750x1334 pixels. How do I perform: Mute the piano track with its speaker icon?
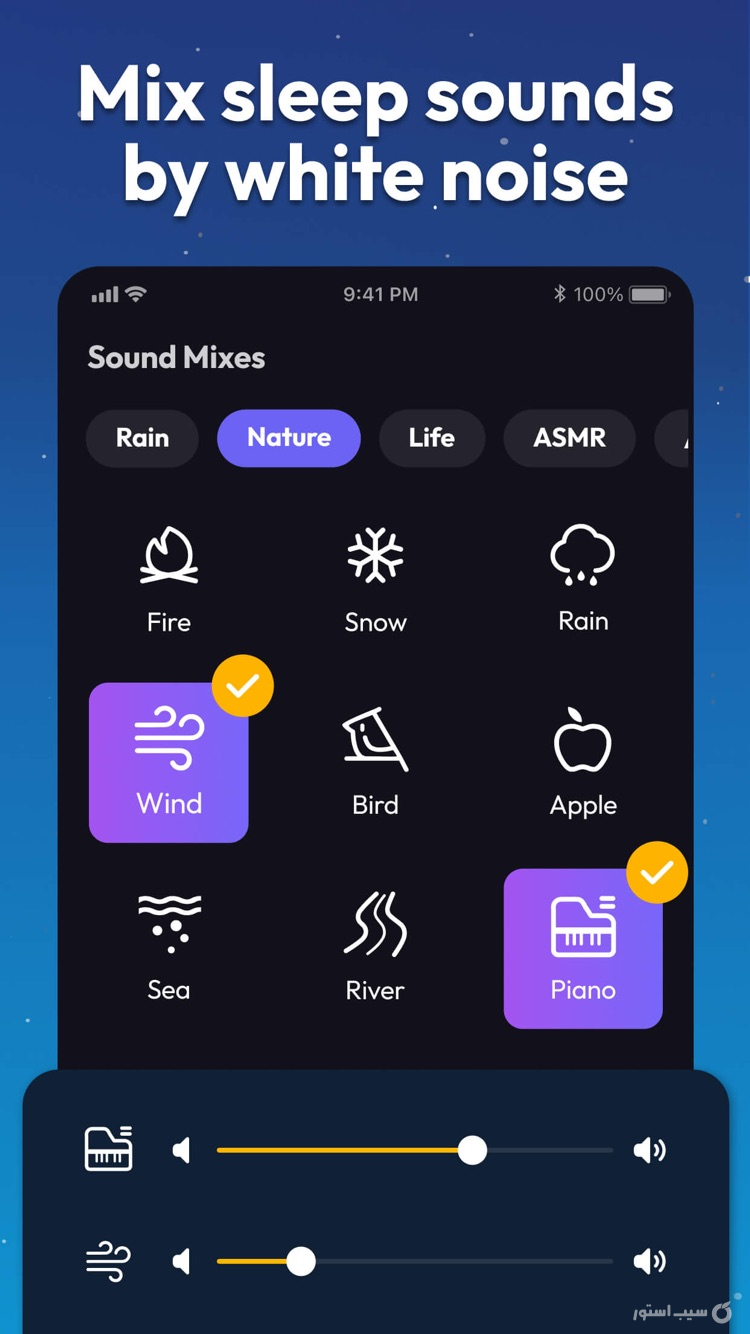tap(181, 1150)
